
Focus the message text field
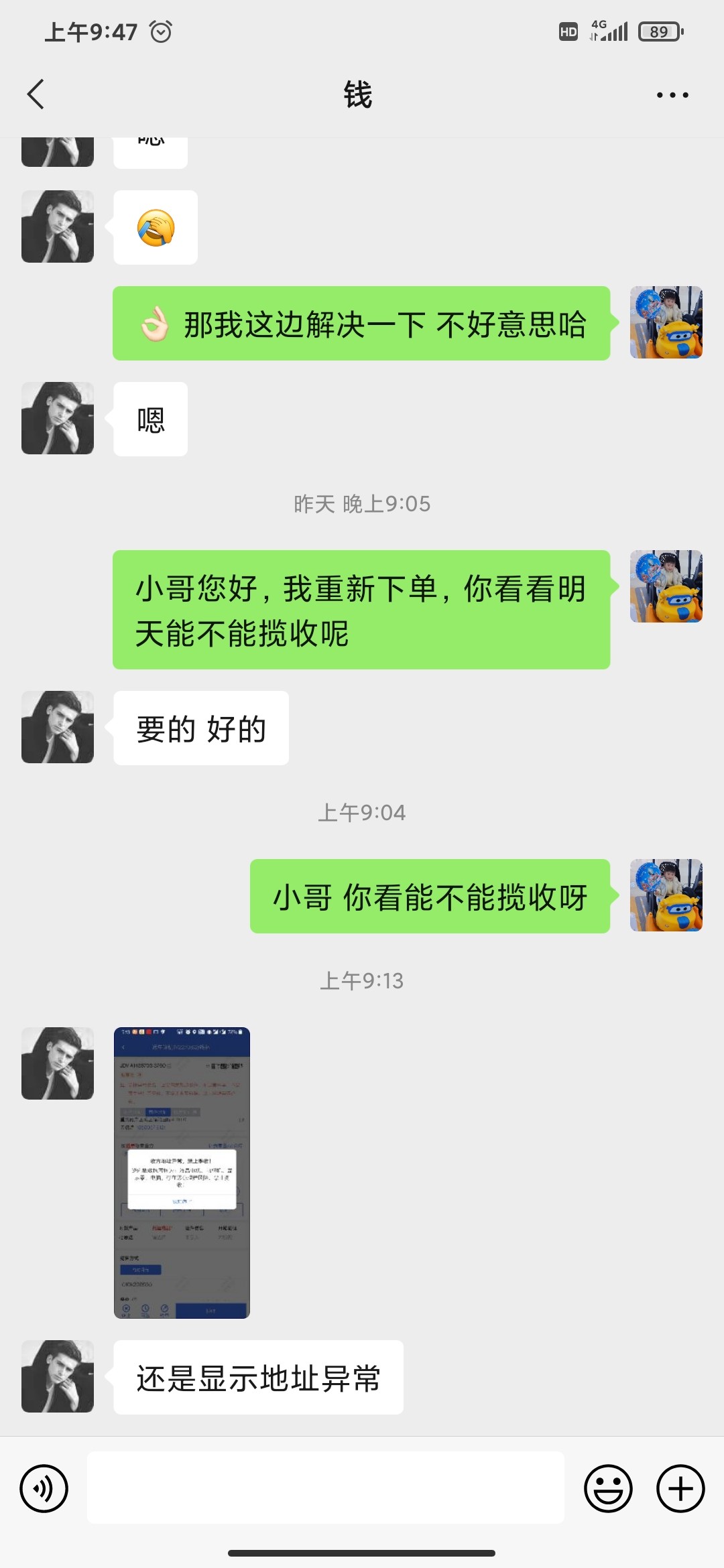pyautogui.click(x=325, y=1488)
